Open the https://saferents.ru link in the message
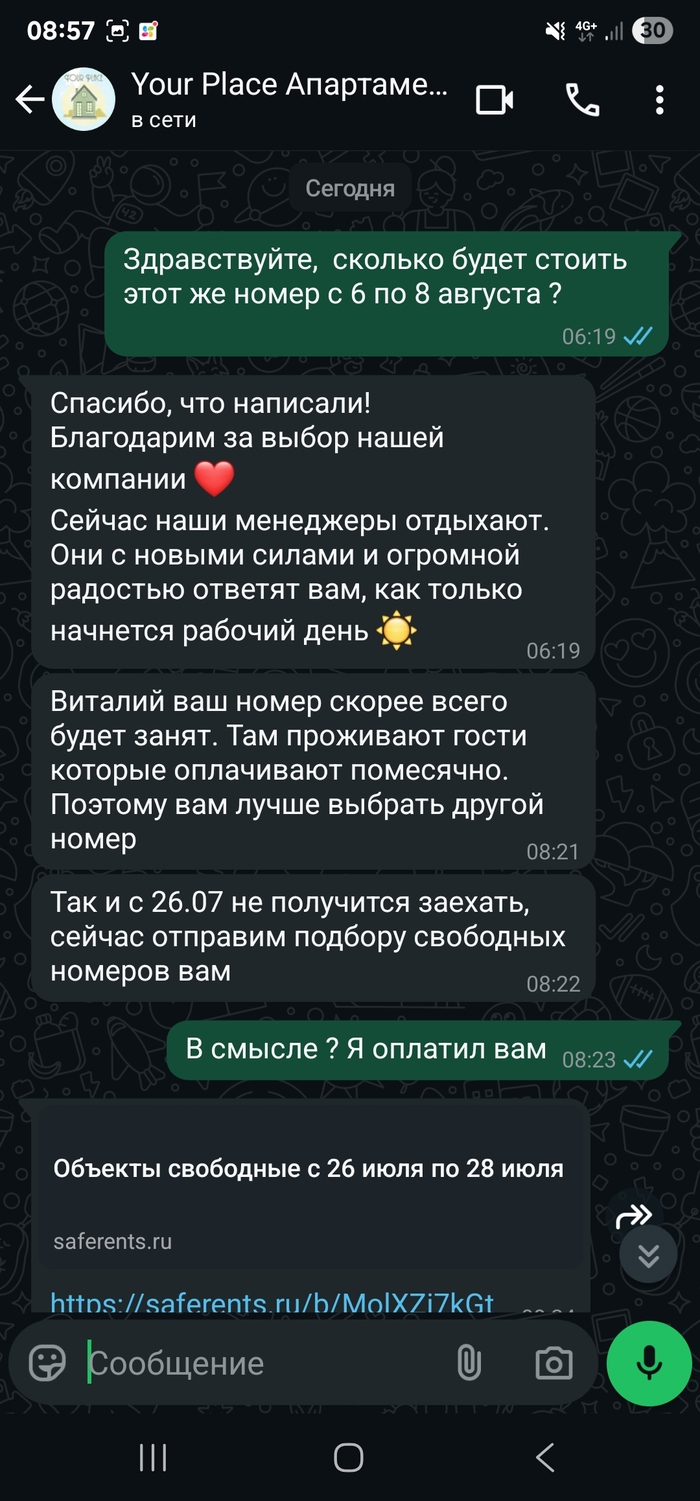700x1501 pixels. (272, 1303)
